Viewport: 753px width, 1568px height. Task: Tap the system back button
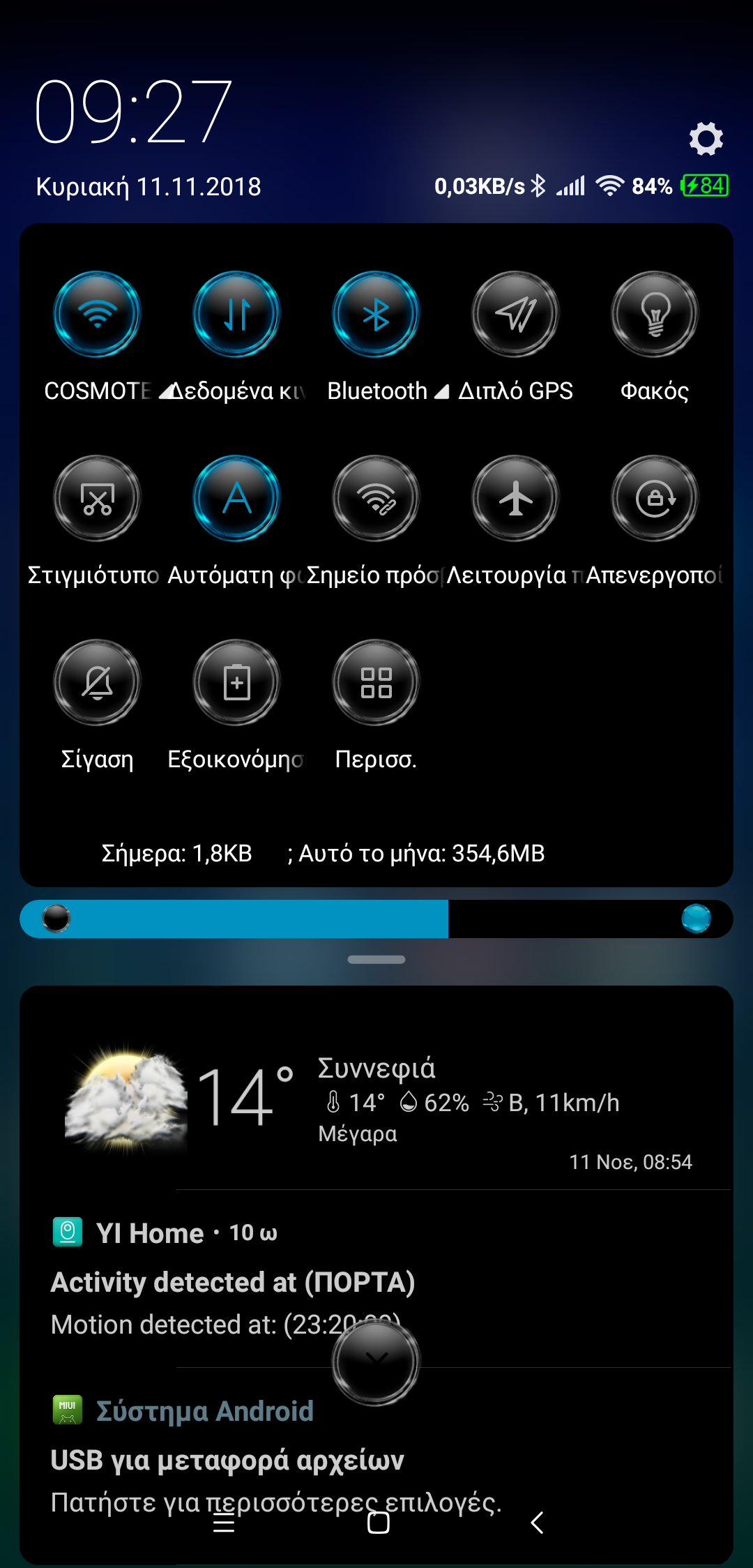click(537, 1523)
